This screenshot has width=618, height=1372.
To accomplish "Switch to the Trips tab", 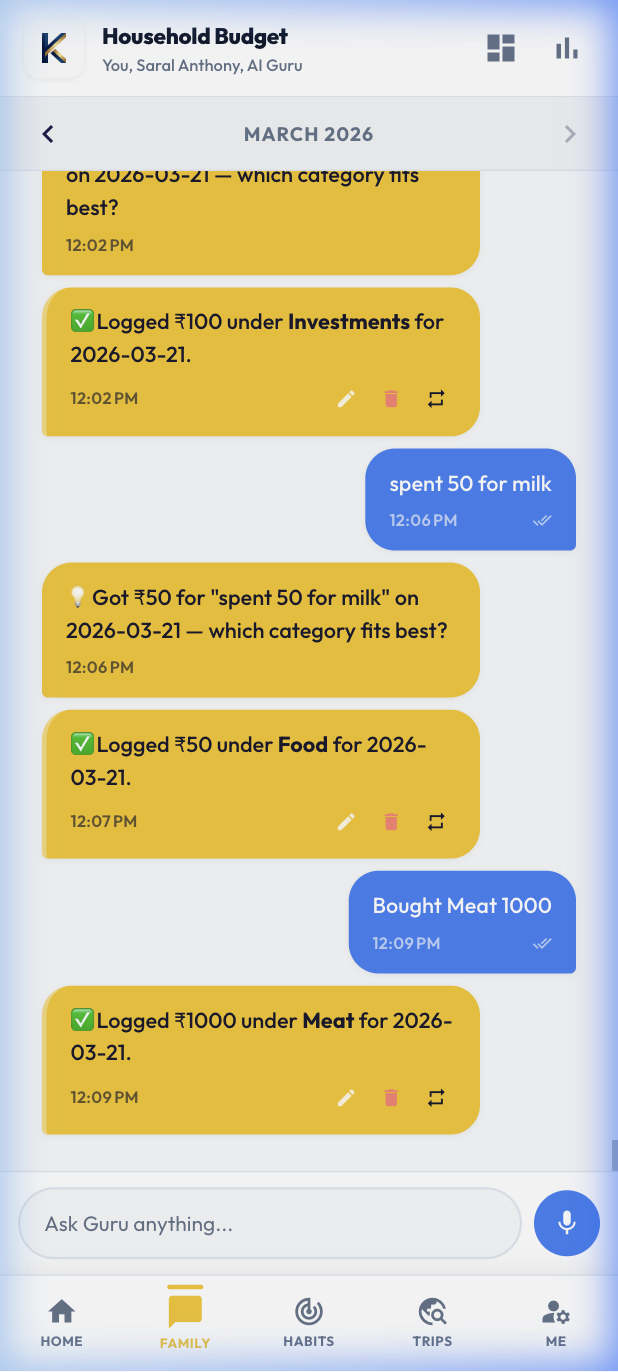I will [432, 1322].
